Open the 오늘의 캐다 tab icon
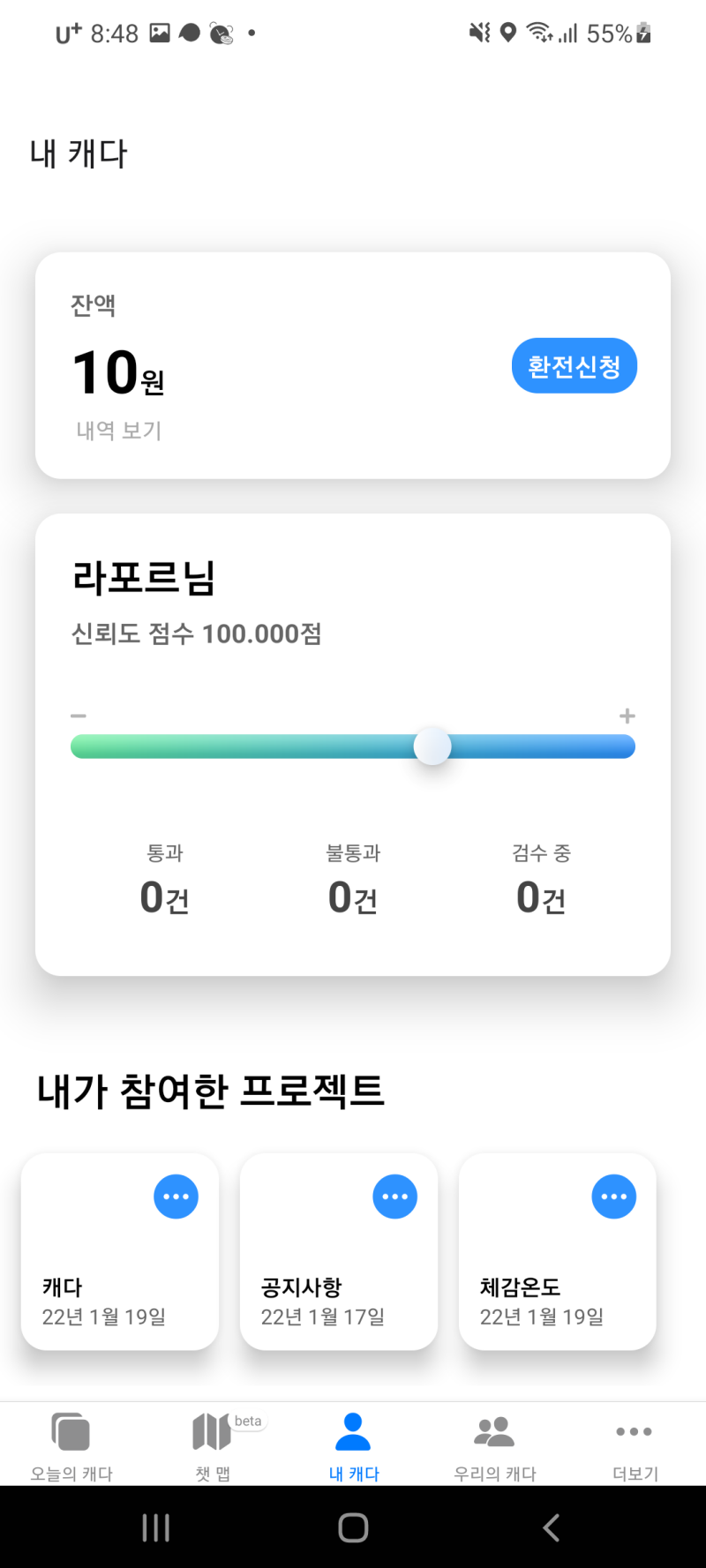The width and height of the screenshot is (706, 1568). 71,1432
